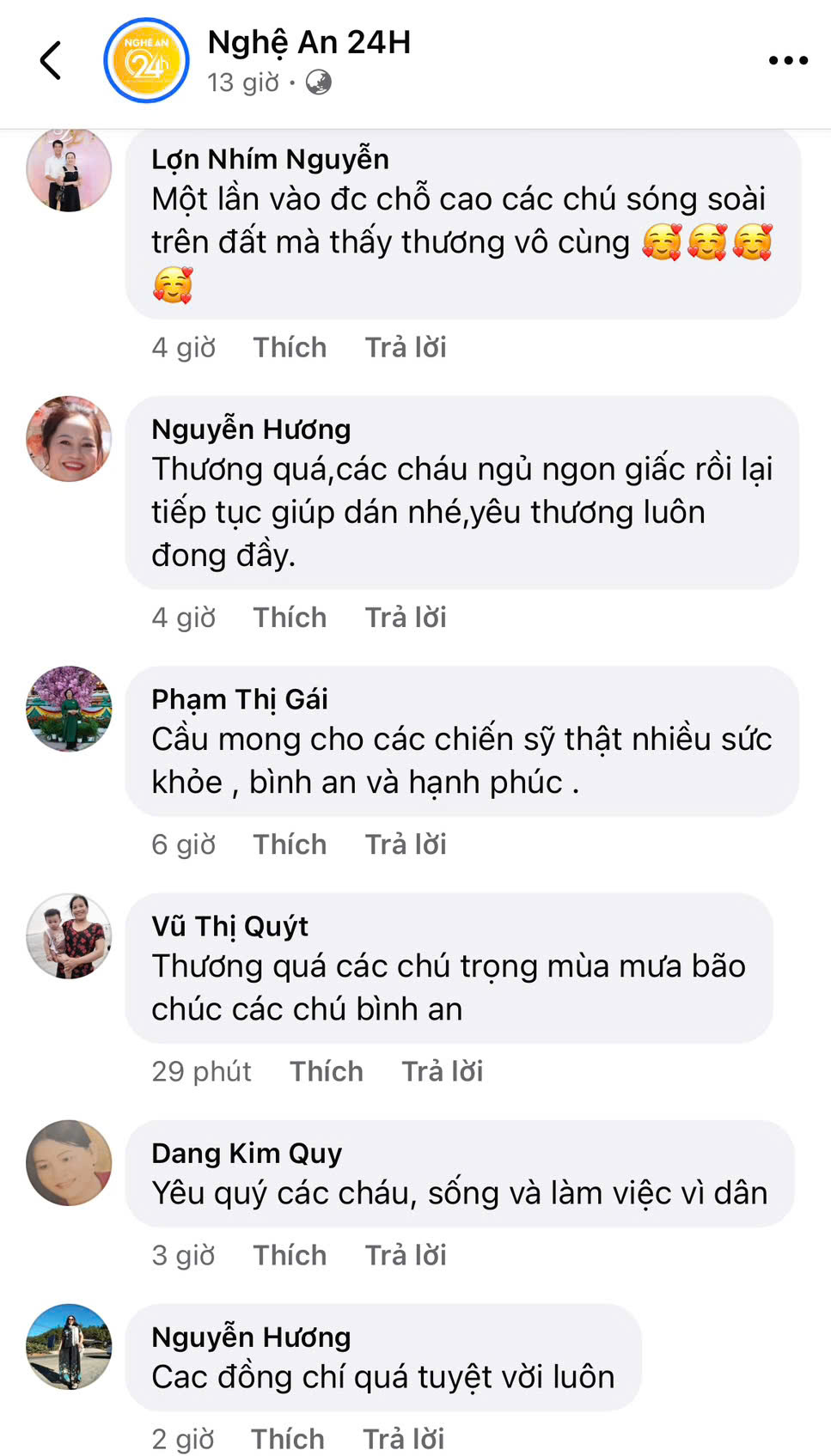Like the "Cac đồng chí quá tuyệt vời" comment
This screenshot has width=831, height=1456.
(288, 1439)
